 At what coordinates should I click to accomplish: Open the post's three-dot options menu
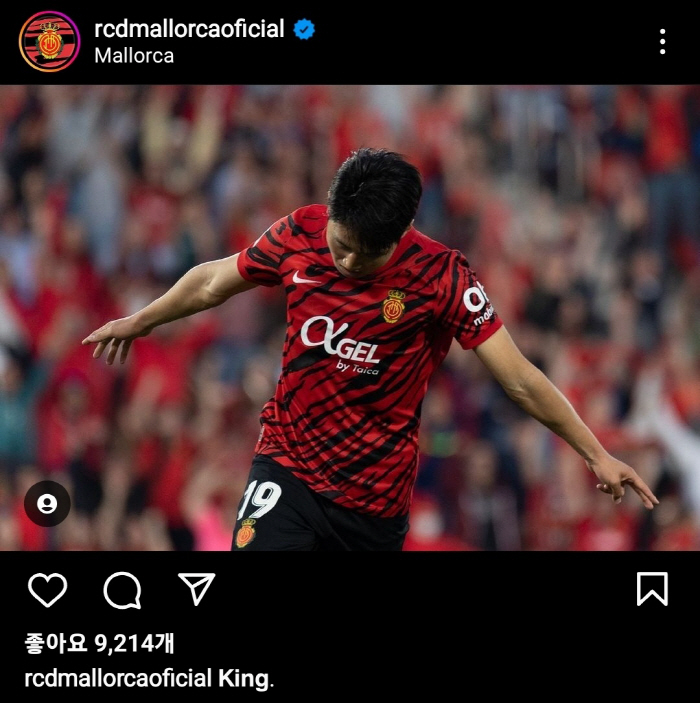662,41
